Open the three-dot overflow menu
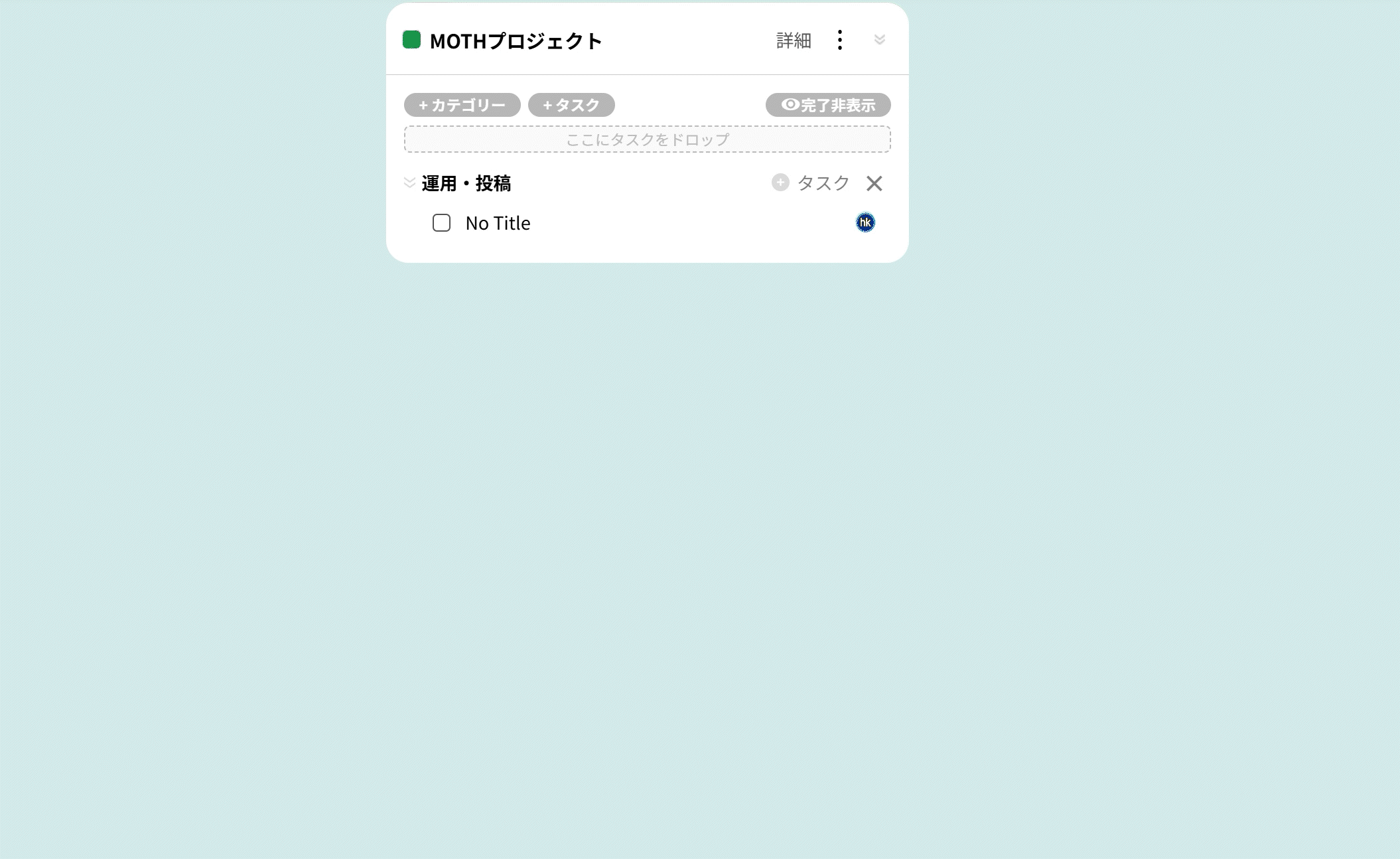Viewport: 1400px width, 859px height. [839, 40]
